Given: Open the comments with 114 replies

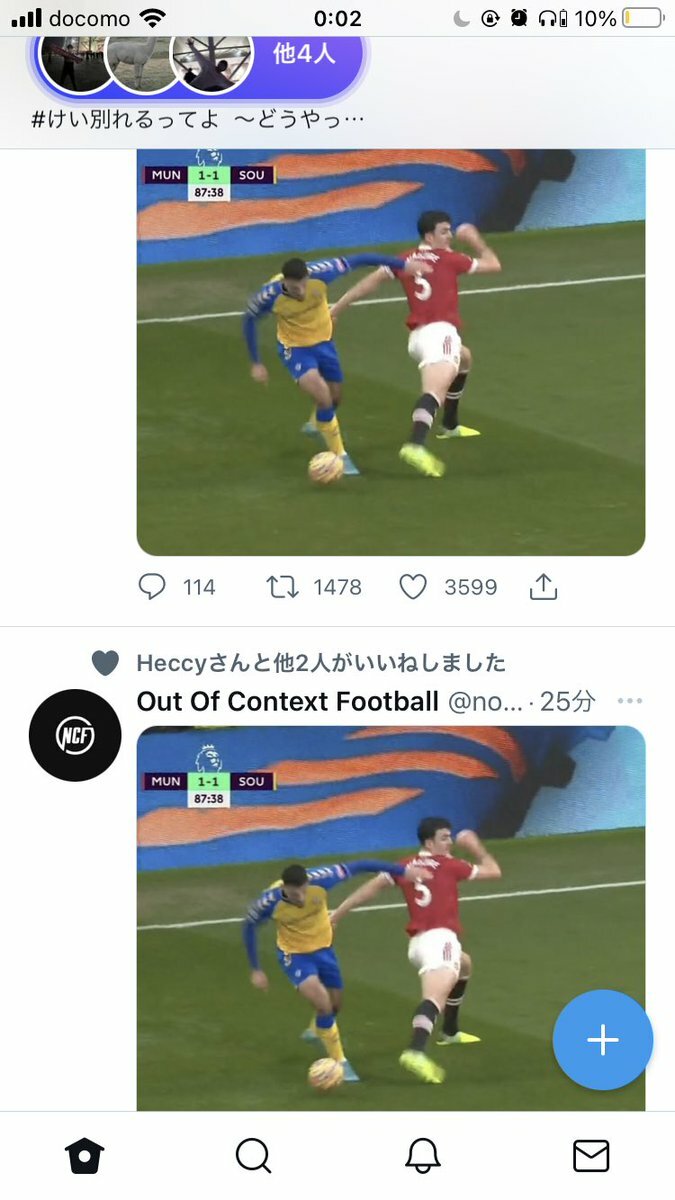Looking at the screenshot, I should (x=153, y=587).
